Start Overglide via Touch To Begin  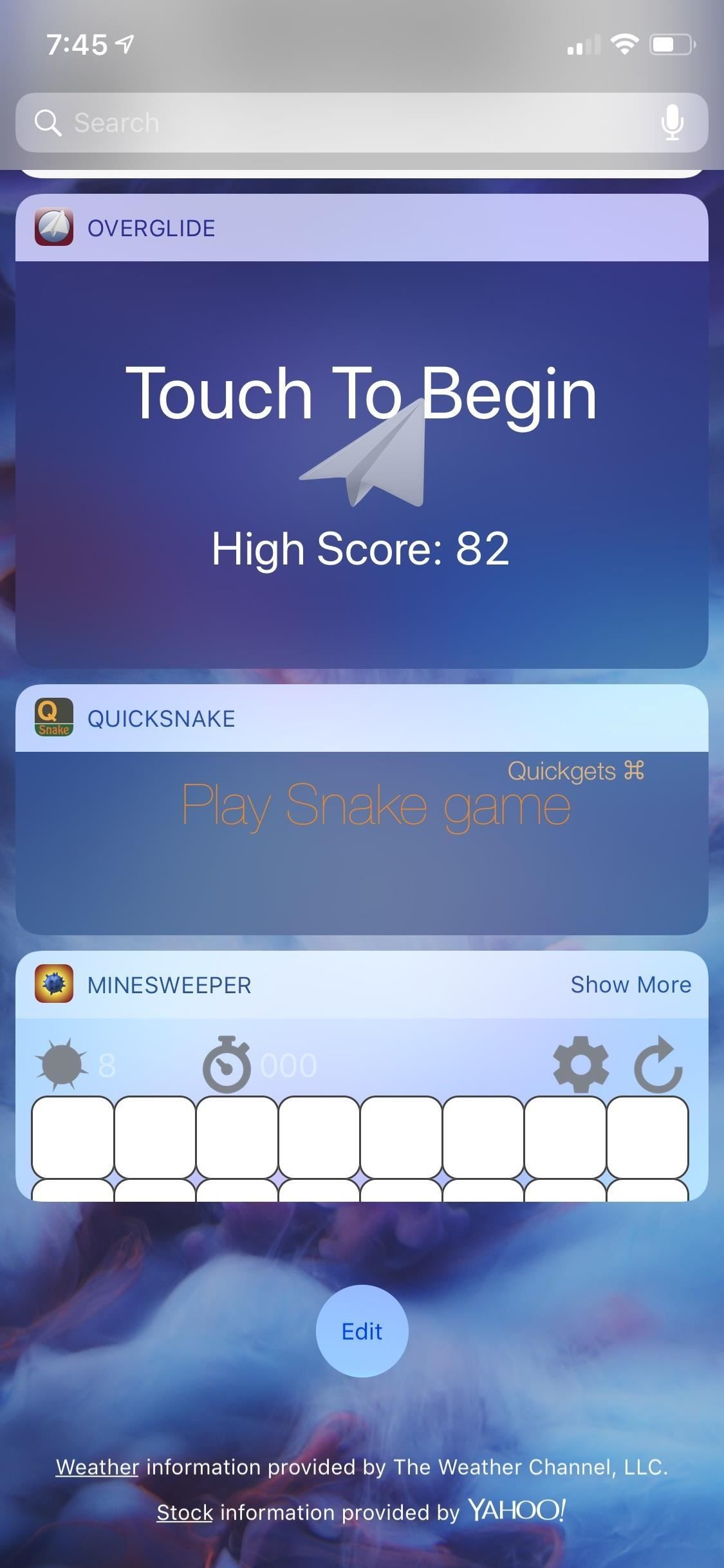click(361, 394)
